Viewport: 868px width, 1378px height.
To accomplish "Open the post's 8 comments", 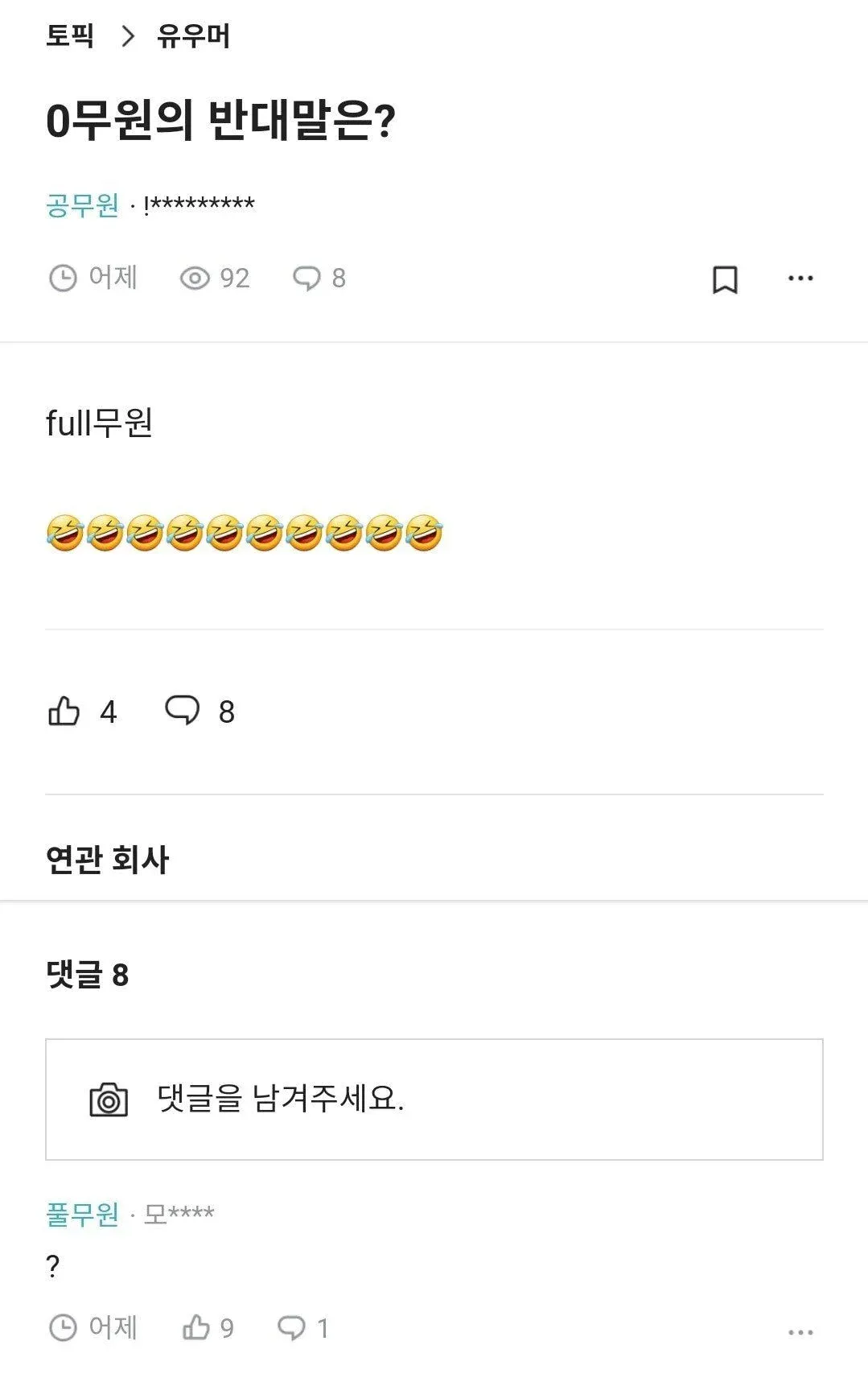I will [183, 711].
